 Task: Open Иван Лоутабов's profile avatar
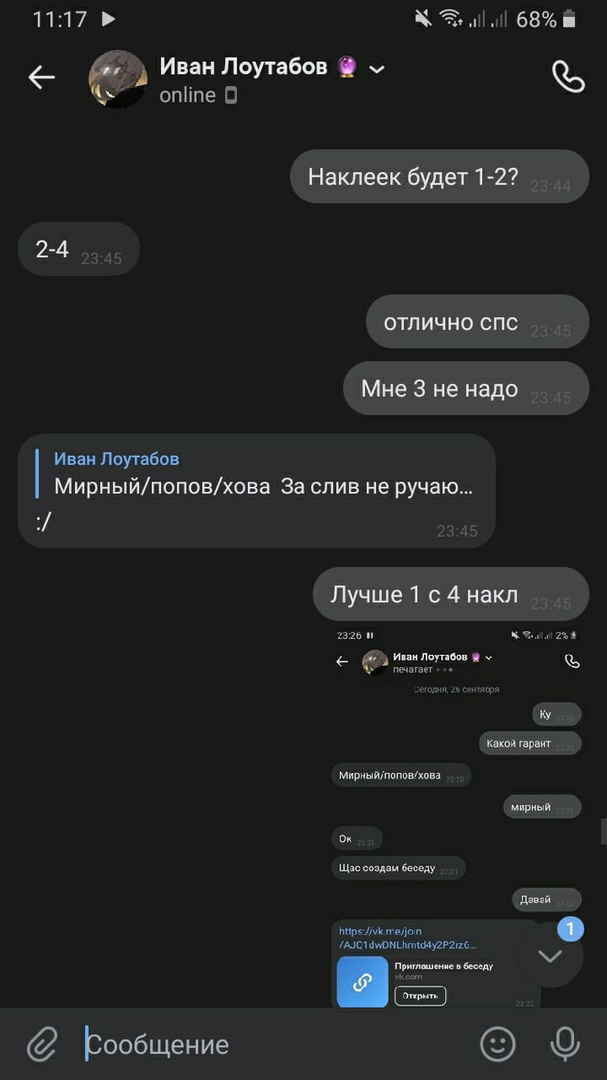coord(117,79)
